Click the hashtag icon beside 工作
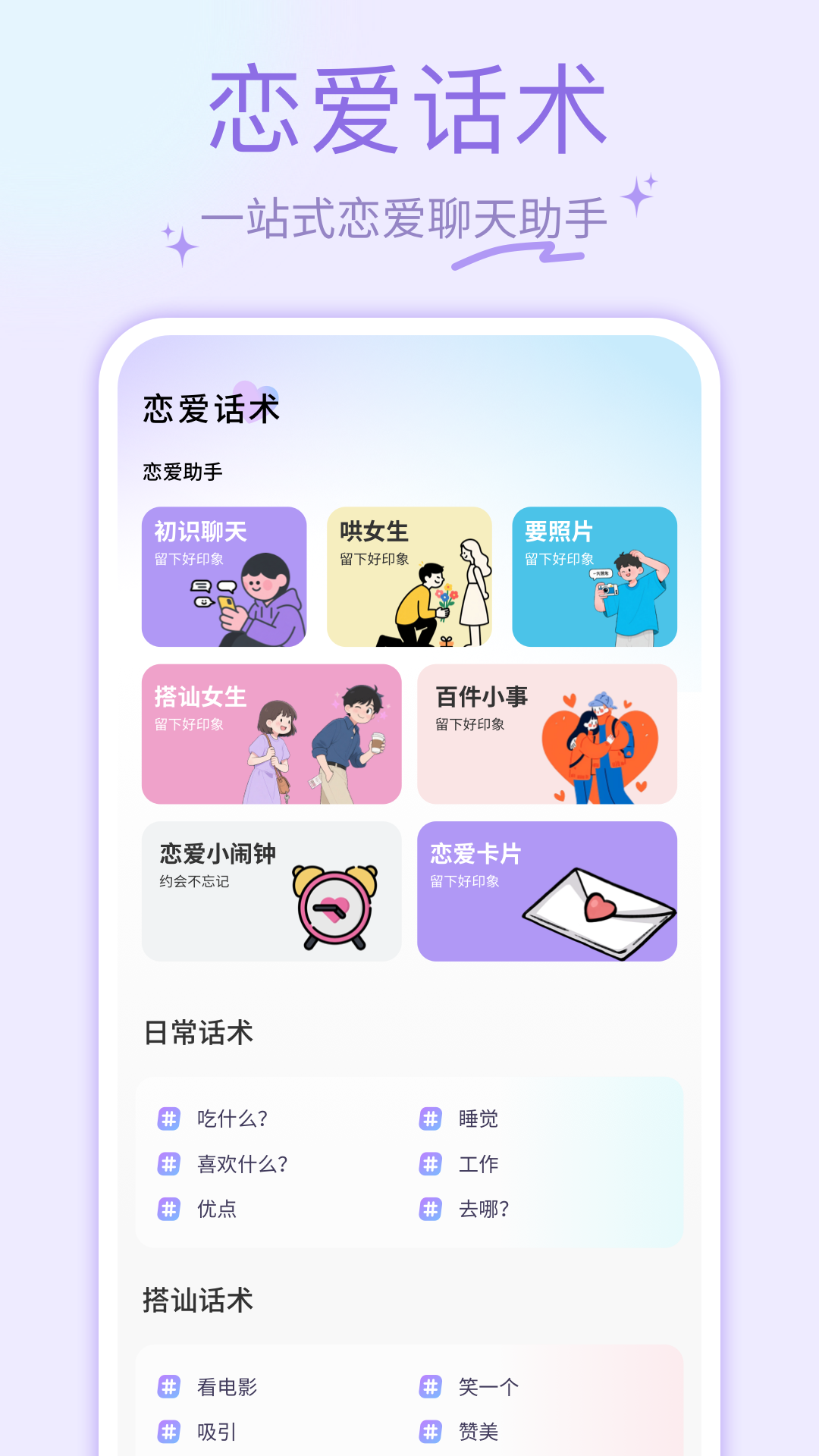The image size is (819, 1456). [x=430, y=1164]
